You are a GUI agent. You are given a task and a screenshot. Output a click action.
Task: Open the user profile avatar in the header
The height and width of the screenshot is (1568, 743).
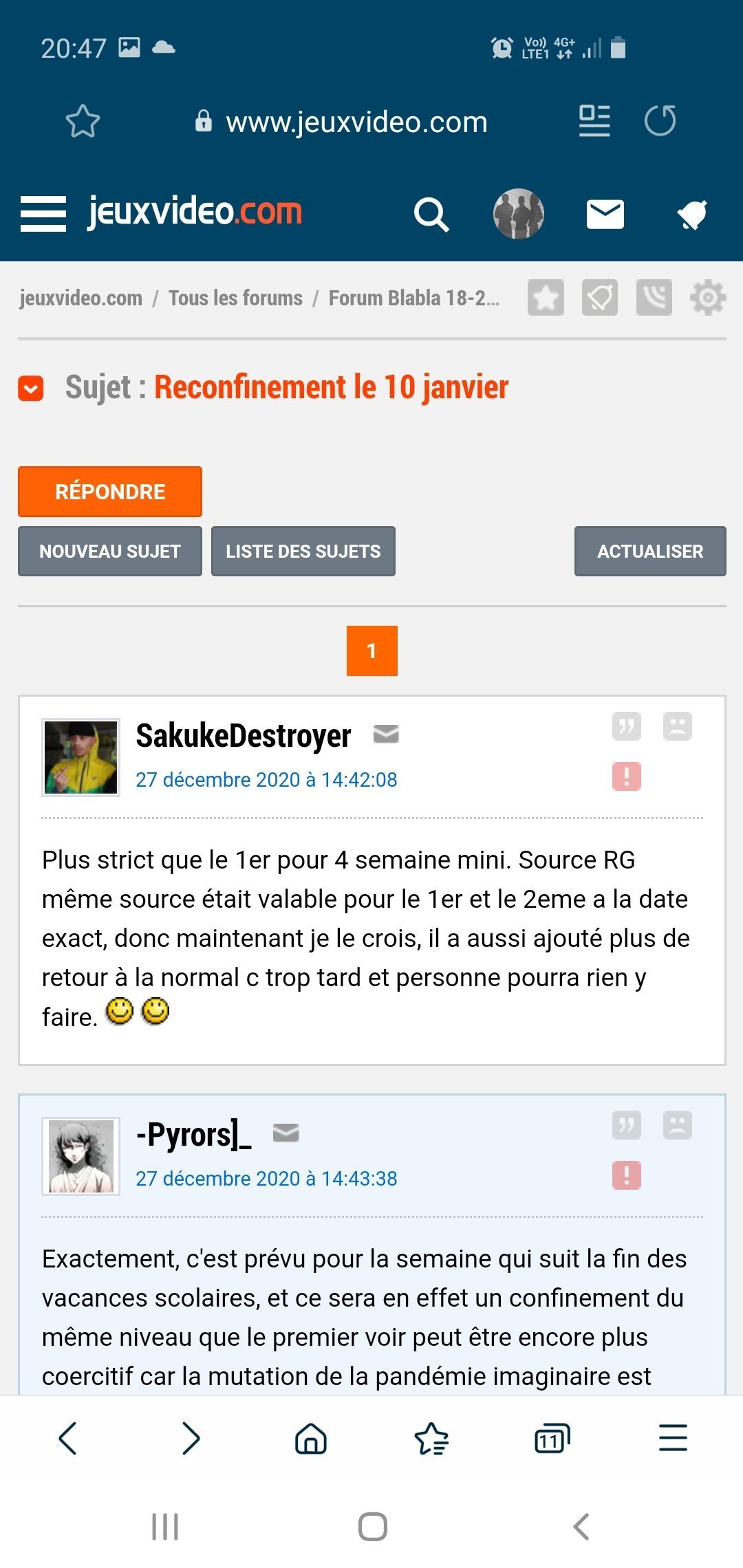tap(519, 214)
